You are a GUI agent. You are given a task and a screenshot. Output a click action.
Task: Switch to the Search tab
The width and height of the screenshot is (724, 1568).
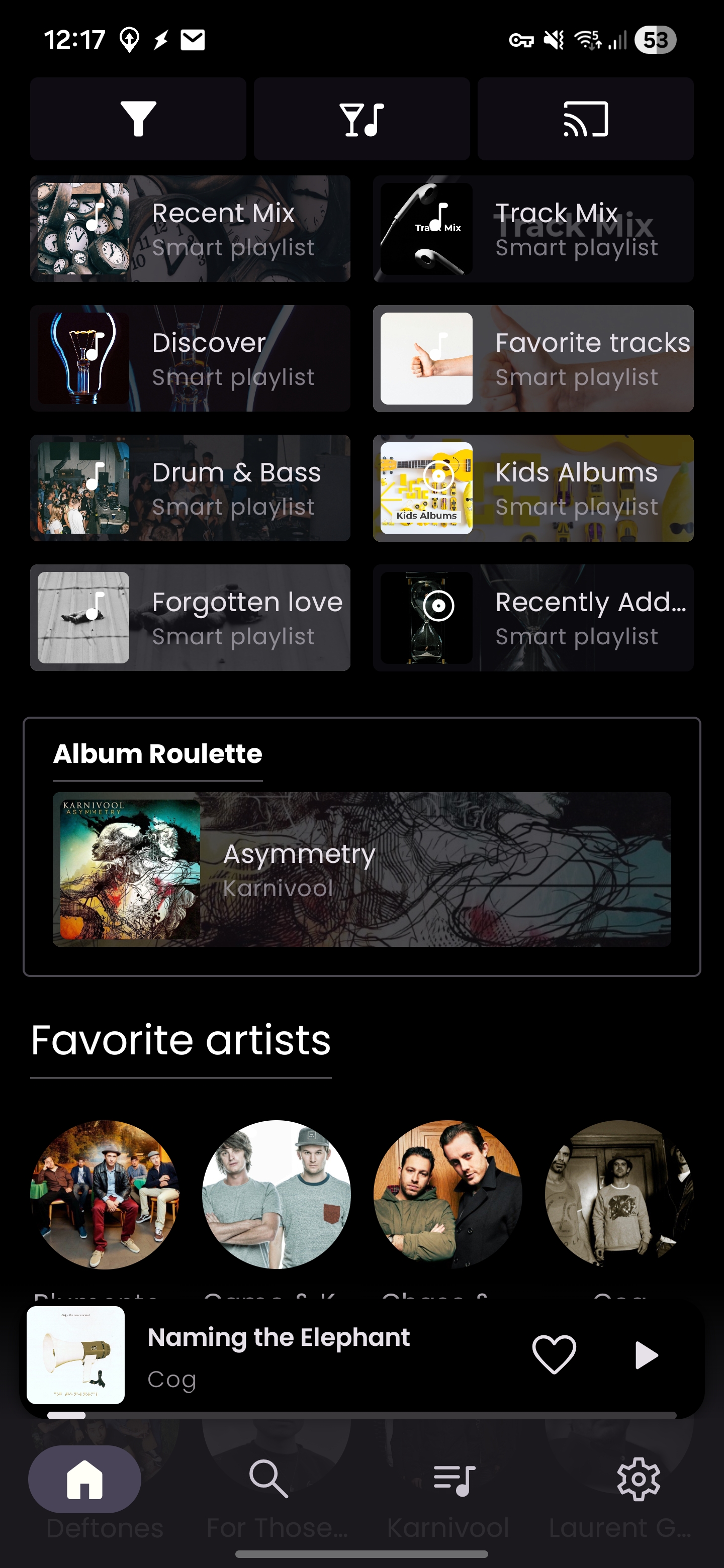[268, 1479]
